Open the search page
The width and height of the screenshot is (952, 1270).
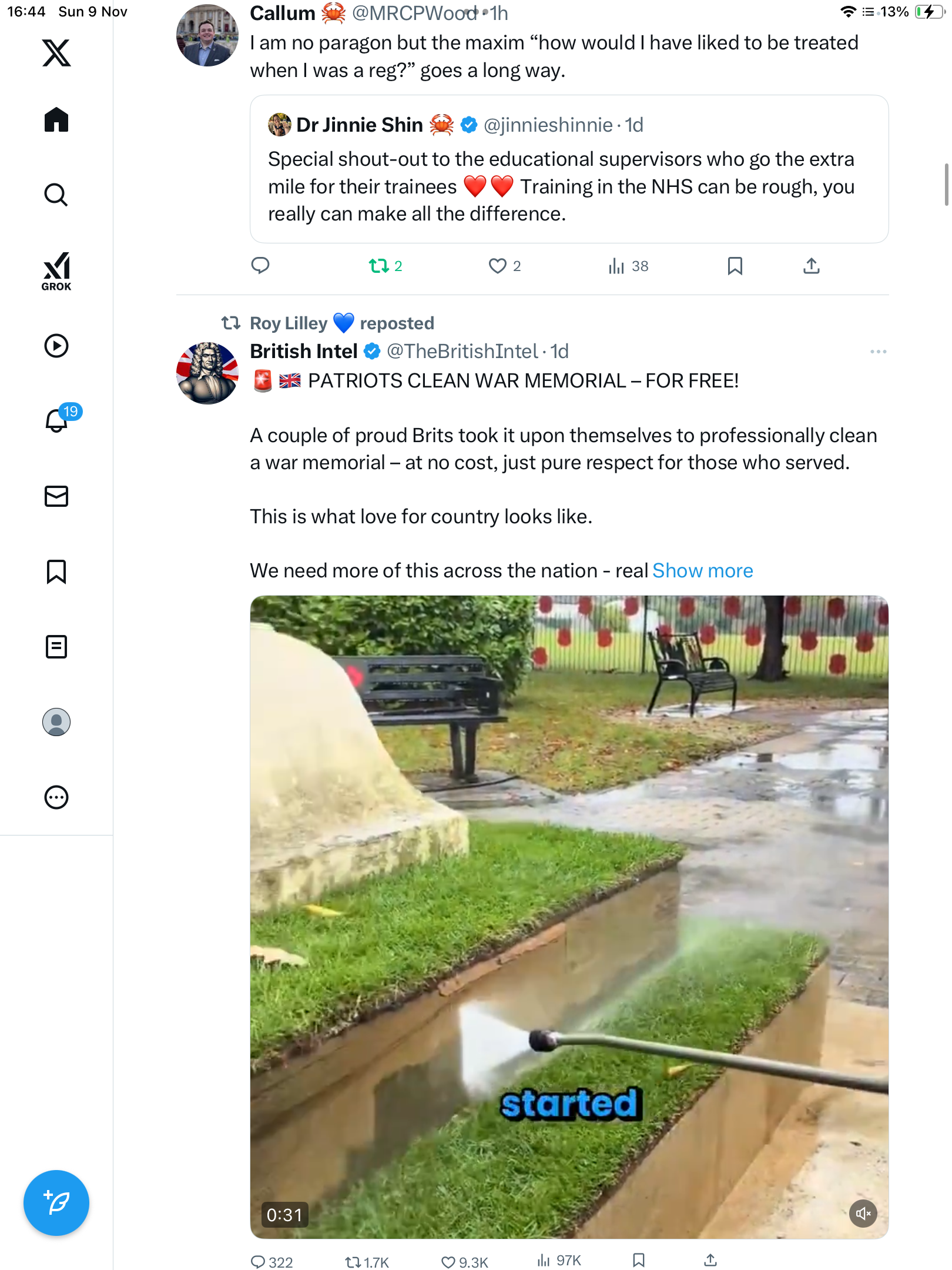(x=56, y=195)
